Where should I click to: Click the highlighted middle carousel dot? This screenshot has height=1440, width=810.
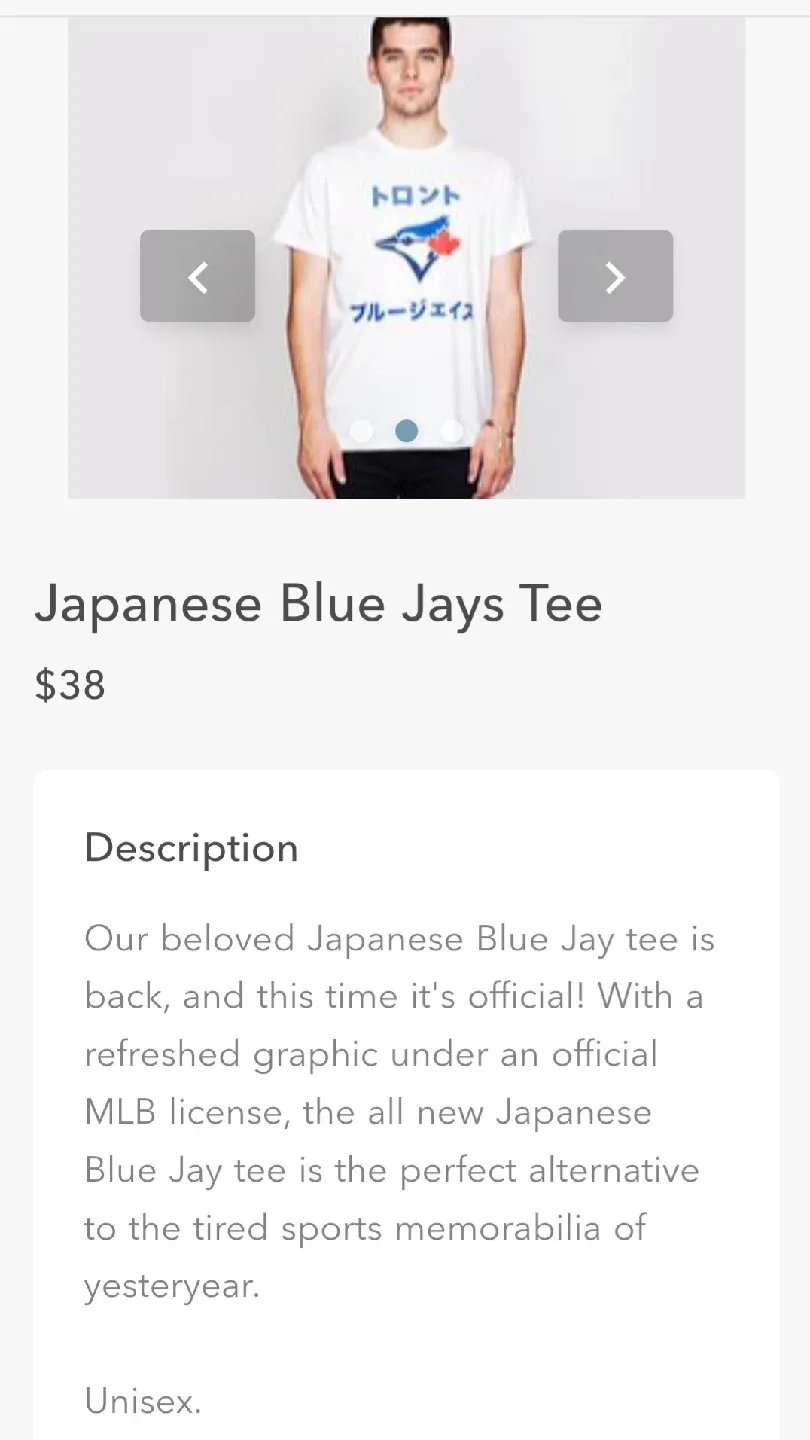click(x=405, y=430)
